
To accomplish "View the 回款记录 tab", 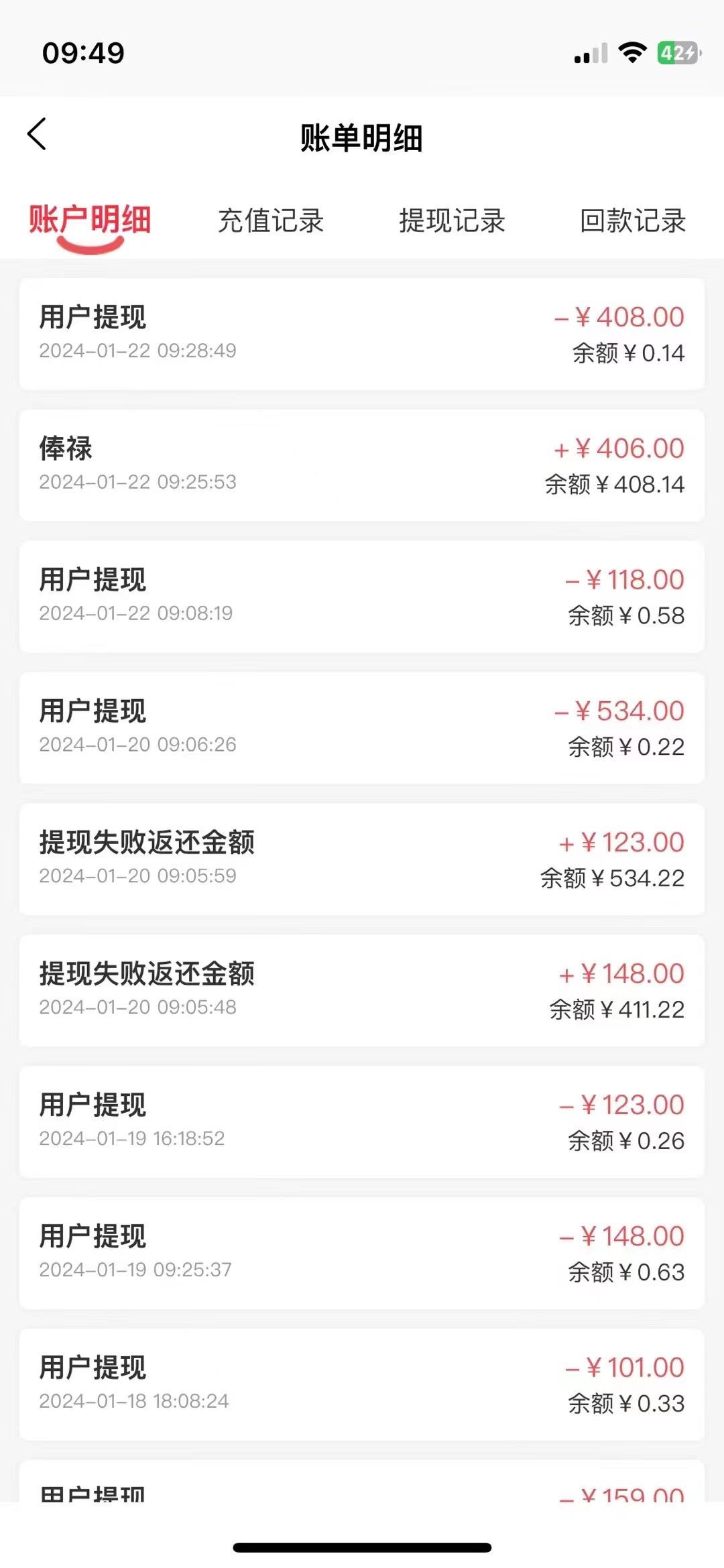I will point(632,221).
